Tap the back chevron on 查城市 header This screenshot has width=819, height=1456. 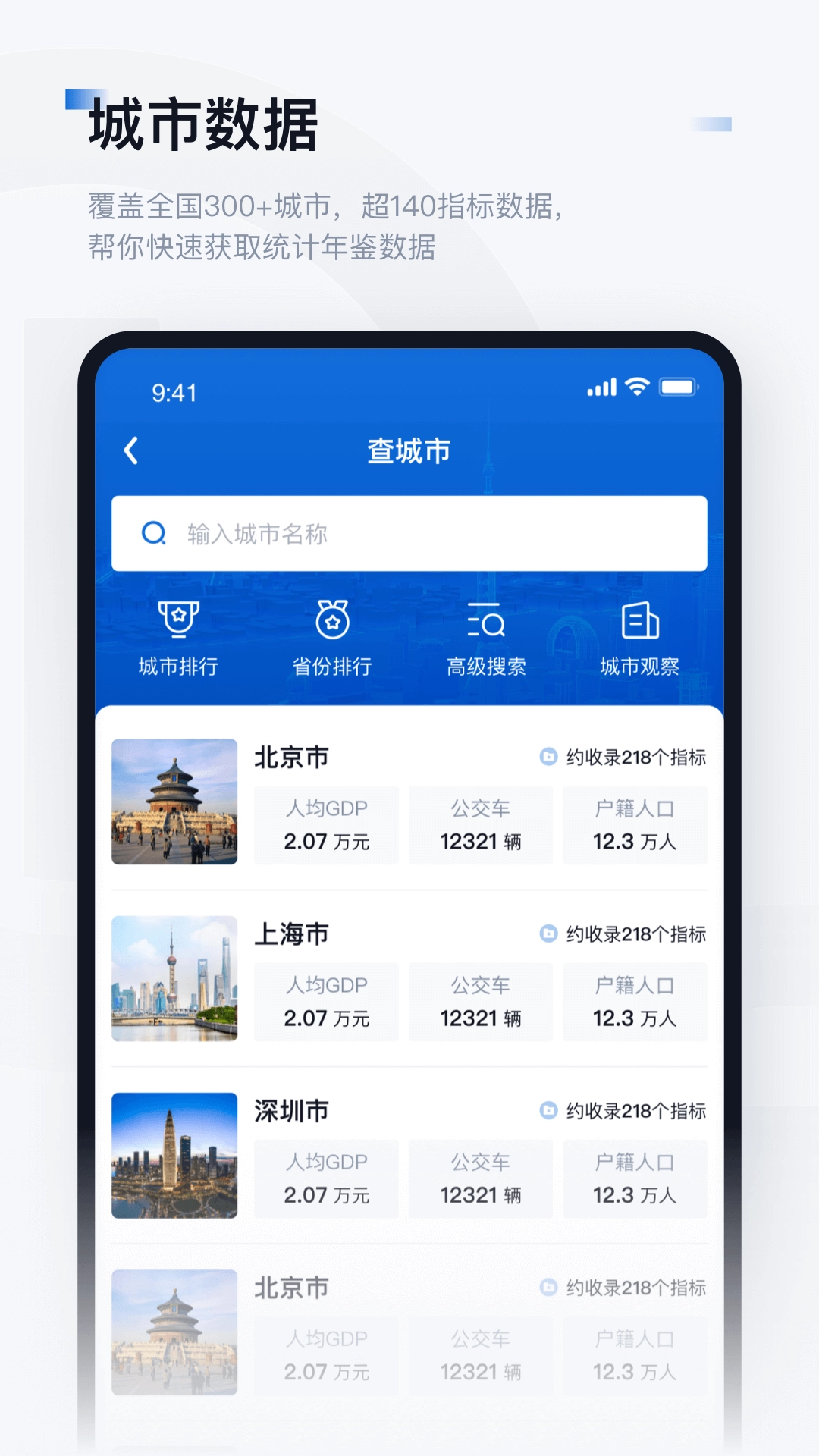(x=130, y=449)
